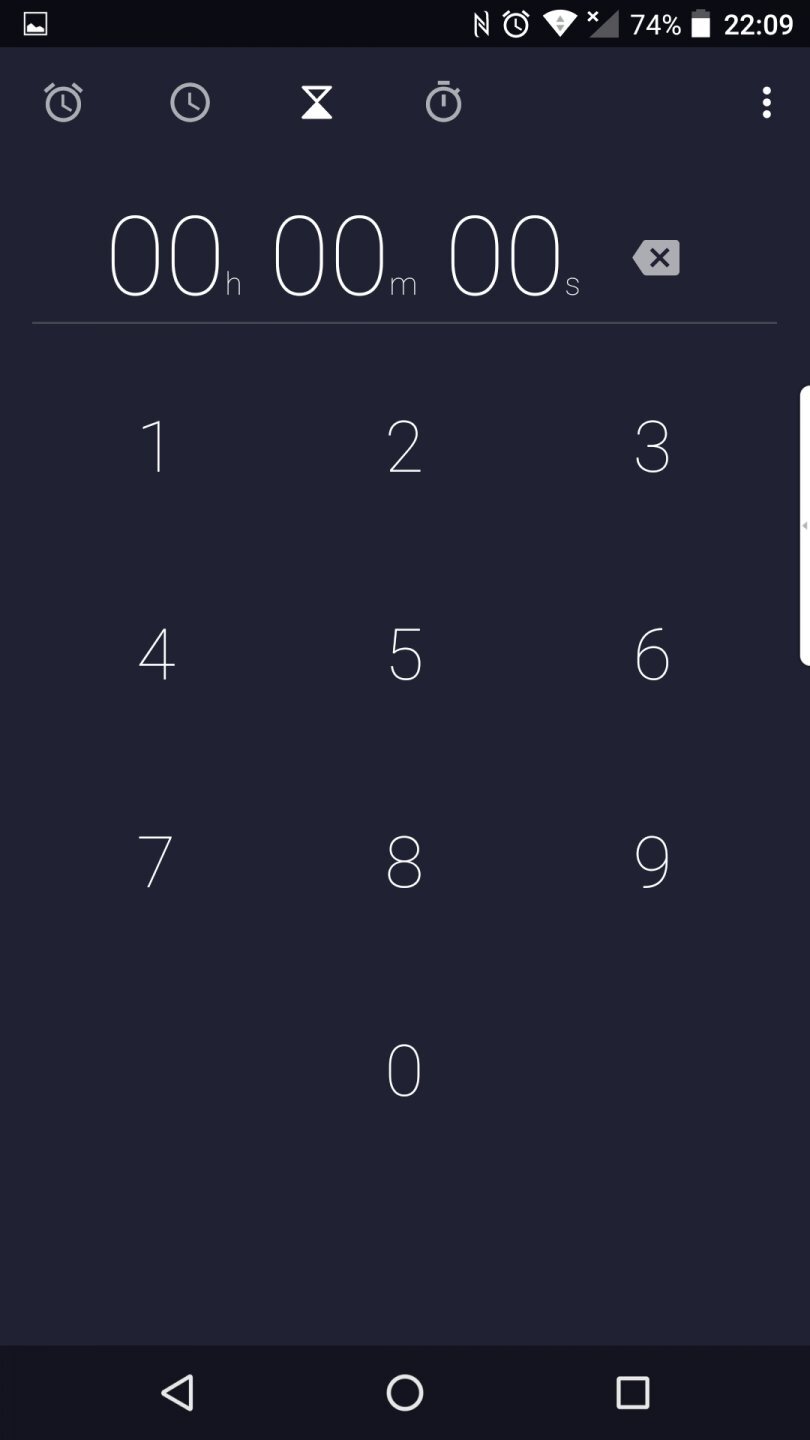Switch to the Stopwatch tab

pyautogui.click(x=443, y=103)
